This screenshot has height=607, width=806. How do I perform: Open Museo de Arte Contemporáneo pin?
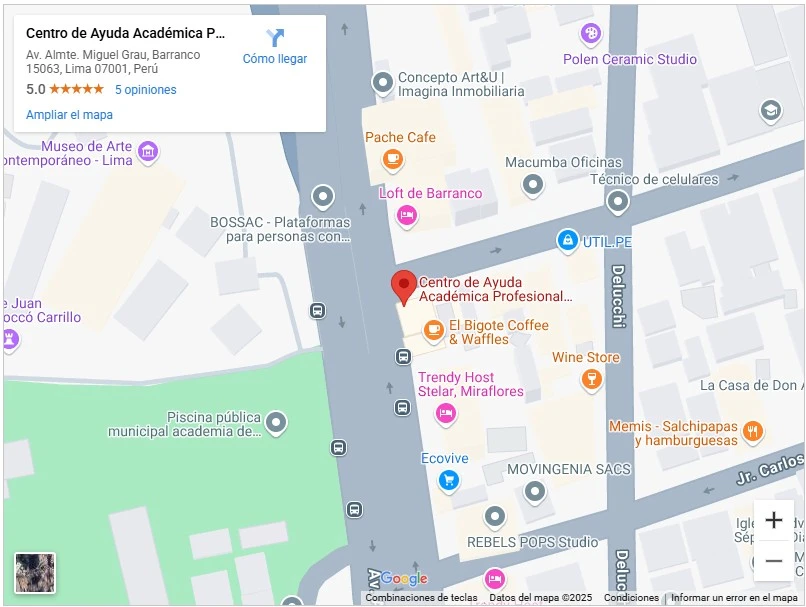[148, 152]
